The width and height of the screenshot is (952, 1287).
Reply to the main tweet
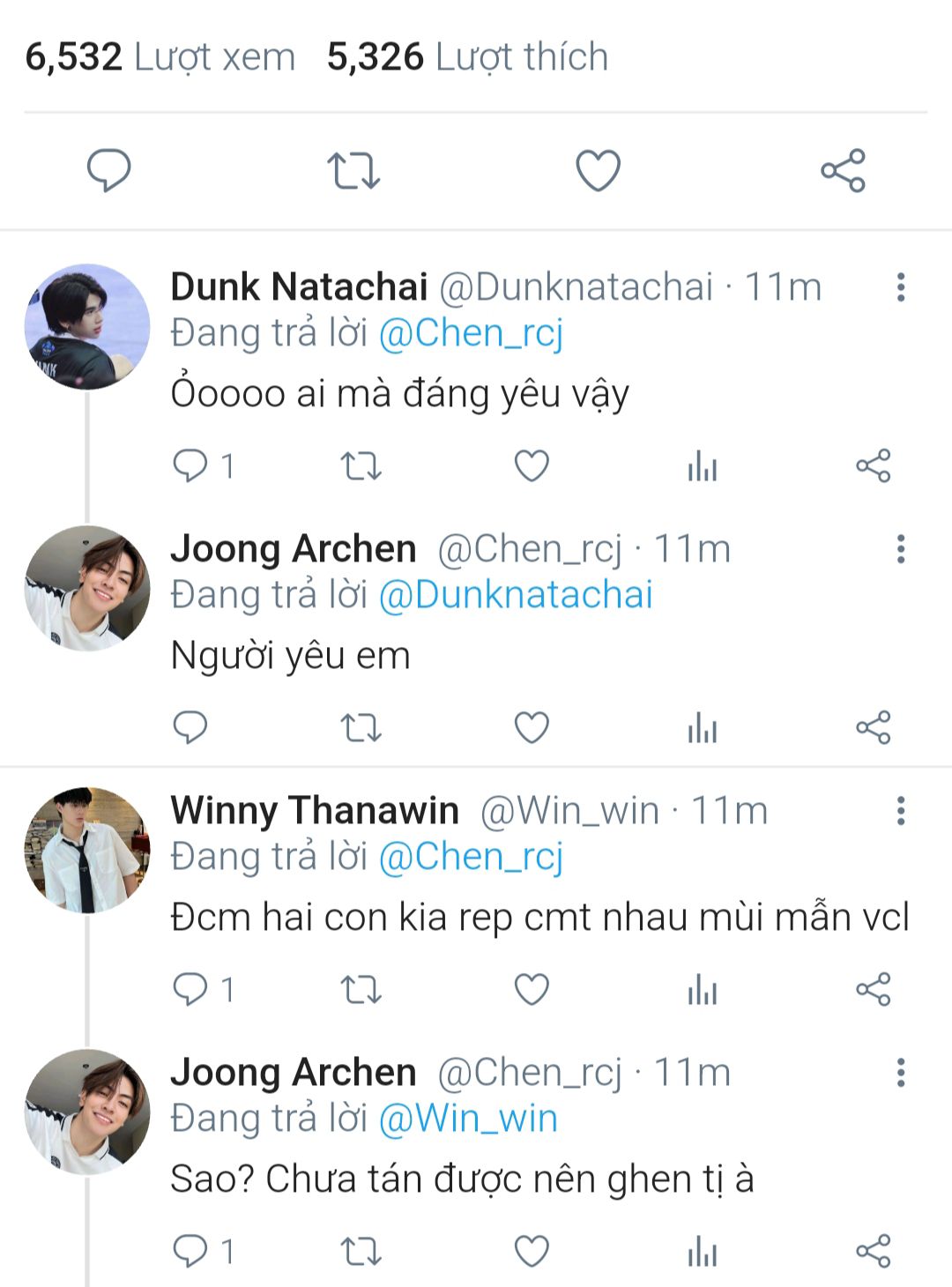108,170
